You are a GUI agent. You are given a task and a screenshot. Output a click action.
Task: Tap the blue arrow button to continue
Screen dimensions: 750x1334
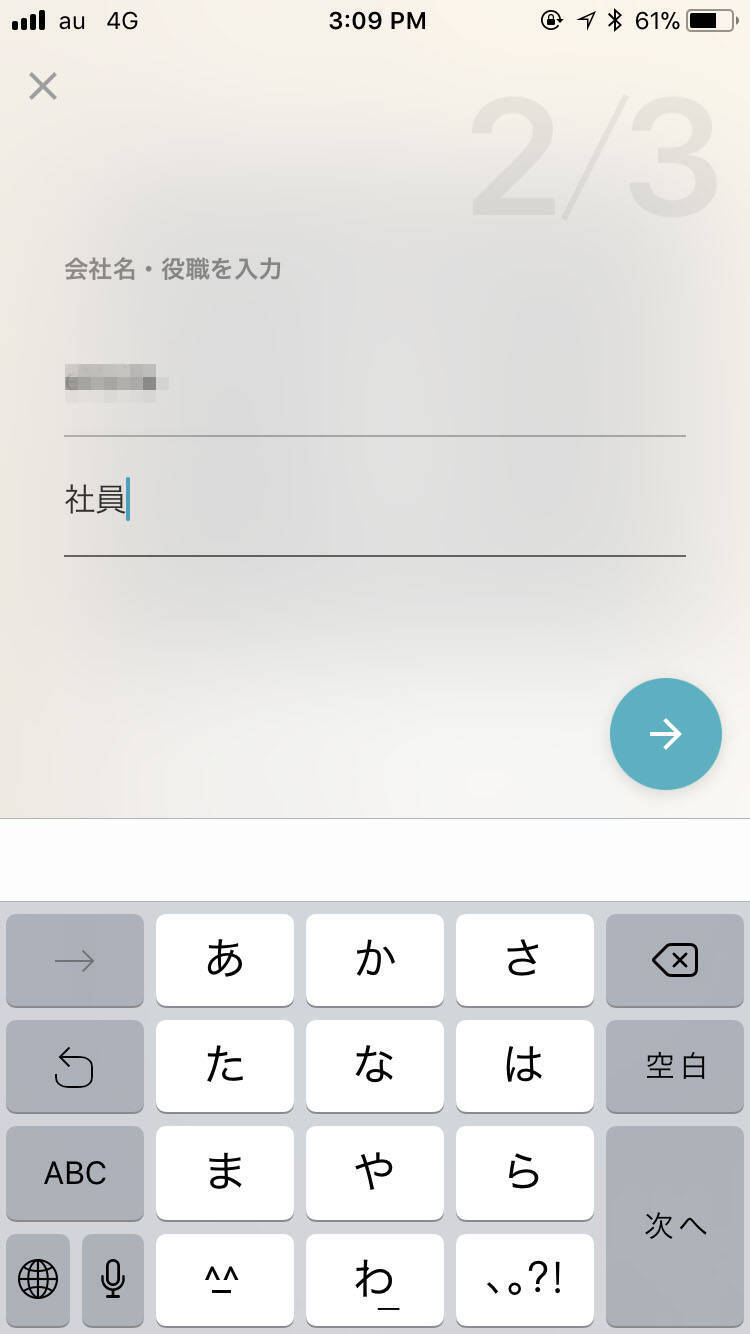(665, 734)
